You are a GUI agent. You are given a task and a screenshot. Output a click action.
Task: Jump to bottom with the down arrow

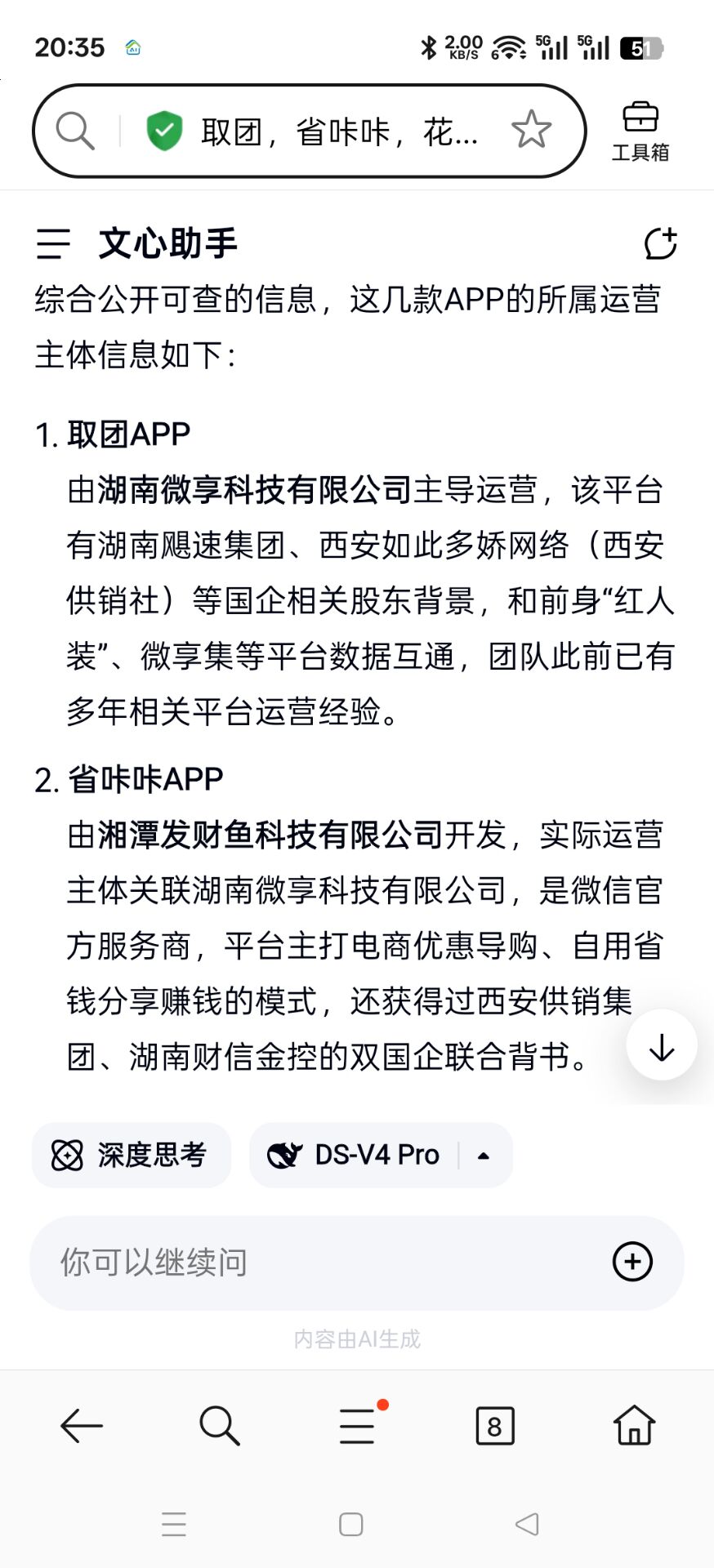662,1045
